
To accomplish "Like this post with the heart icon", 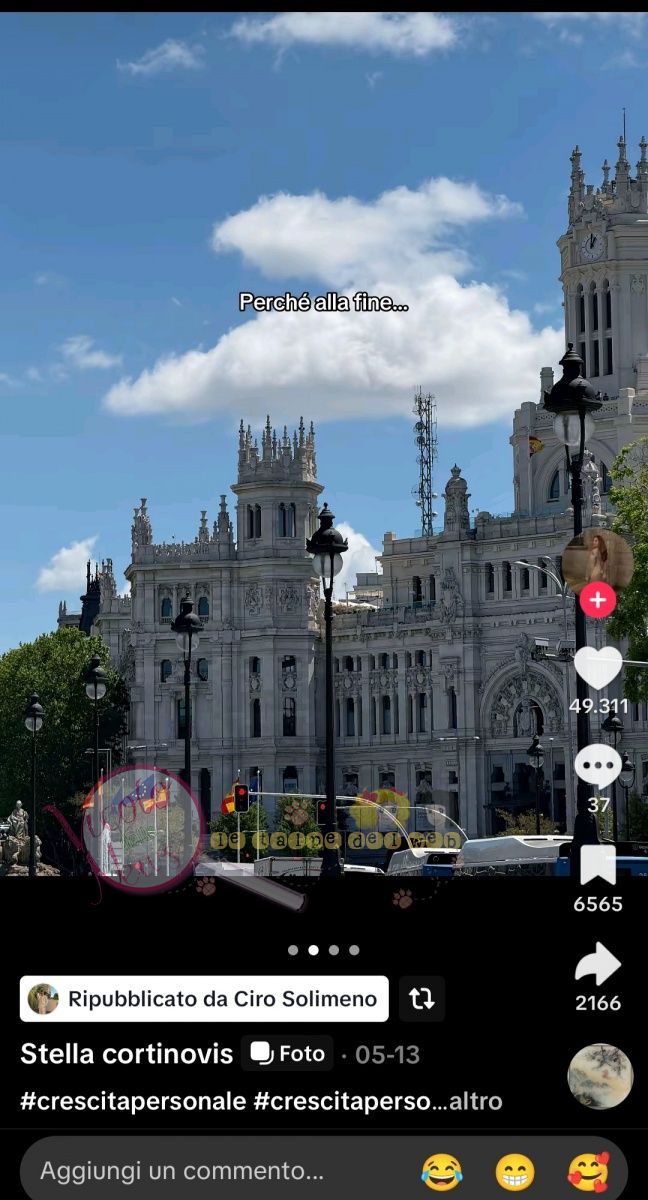I will pyautogui.click(x=598, y=668).
